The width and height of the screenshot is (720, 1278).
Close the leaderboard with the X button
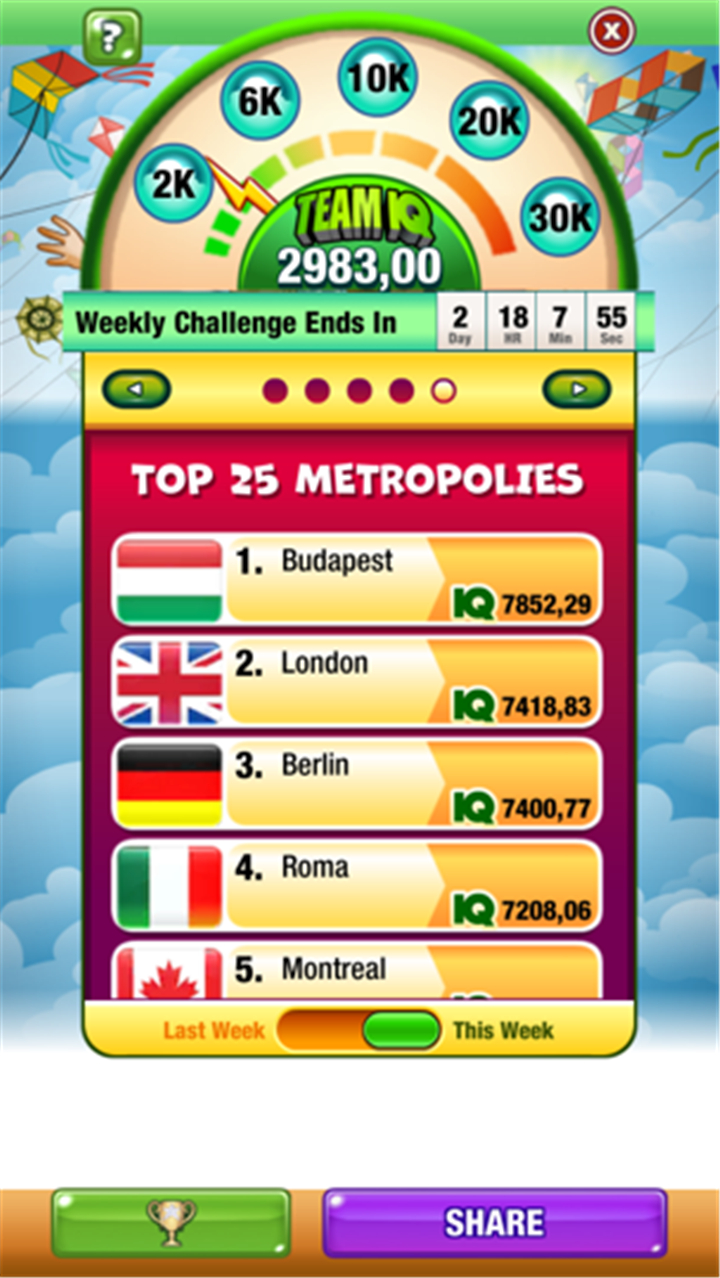click(x=611, y=31)
